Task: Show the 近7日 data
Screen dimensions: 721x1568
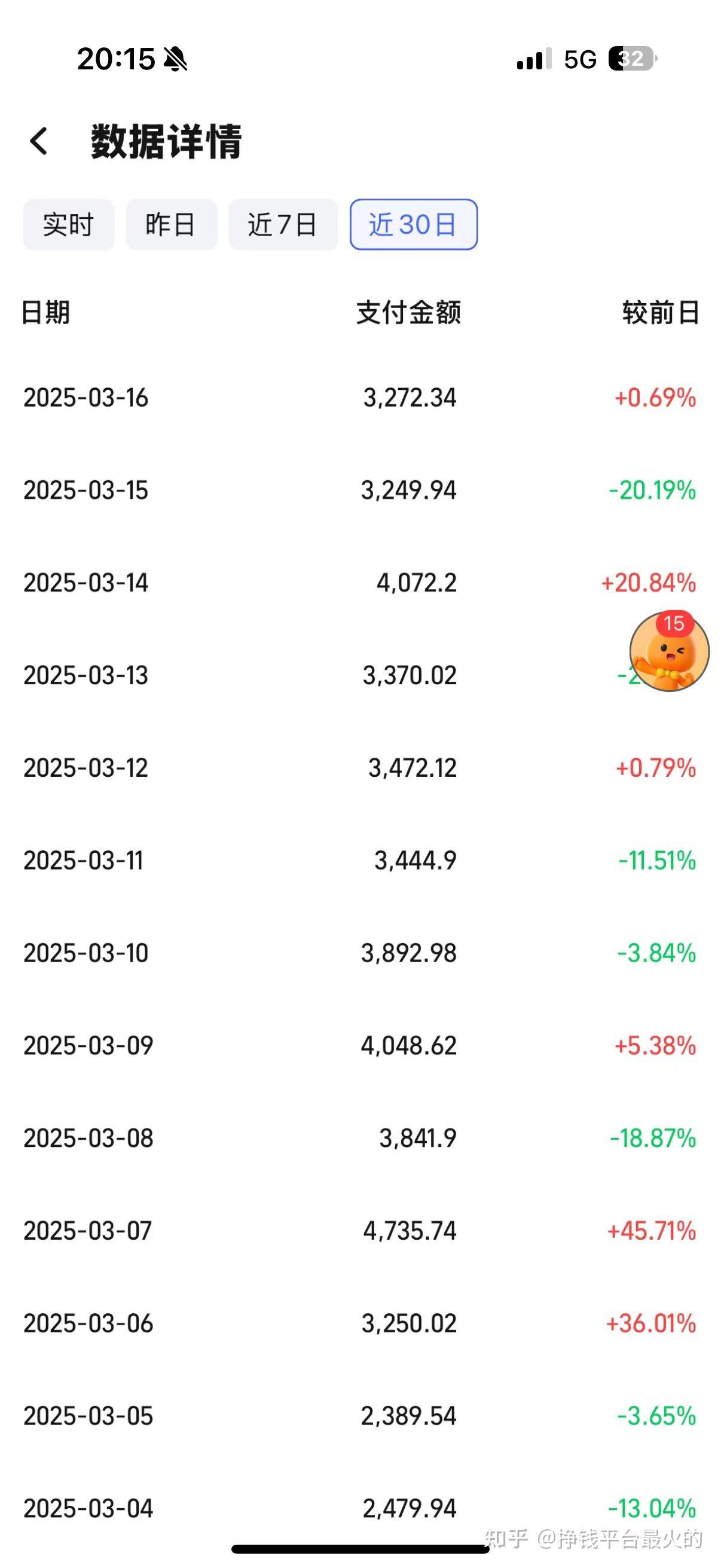Action: [283, 225]
